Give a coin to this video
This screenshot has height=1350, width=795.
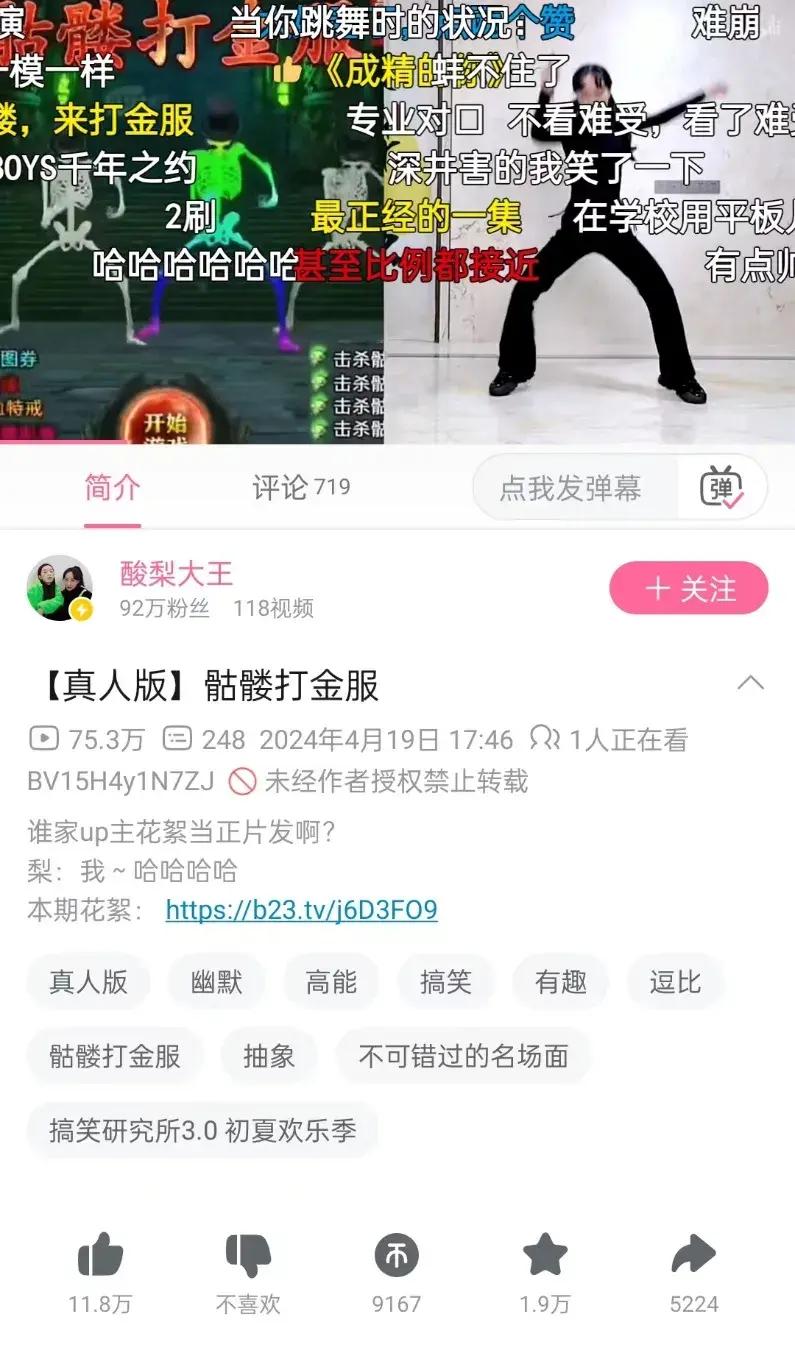click(396, 1256)
